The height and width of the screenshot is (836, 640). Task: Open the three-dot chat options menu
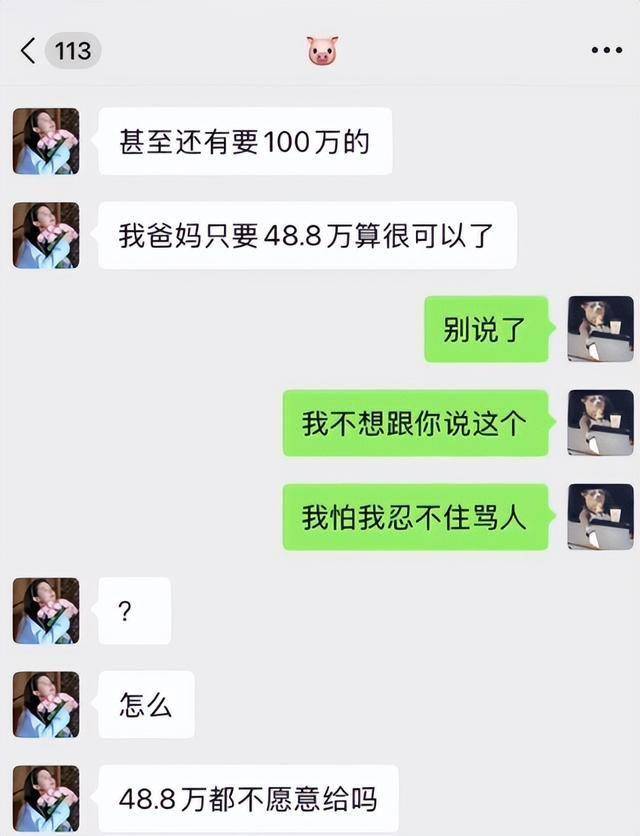(x=606, y=50)
